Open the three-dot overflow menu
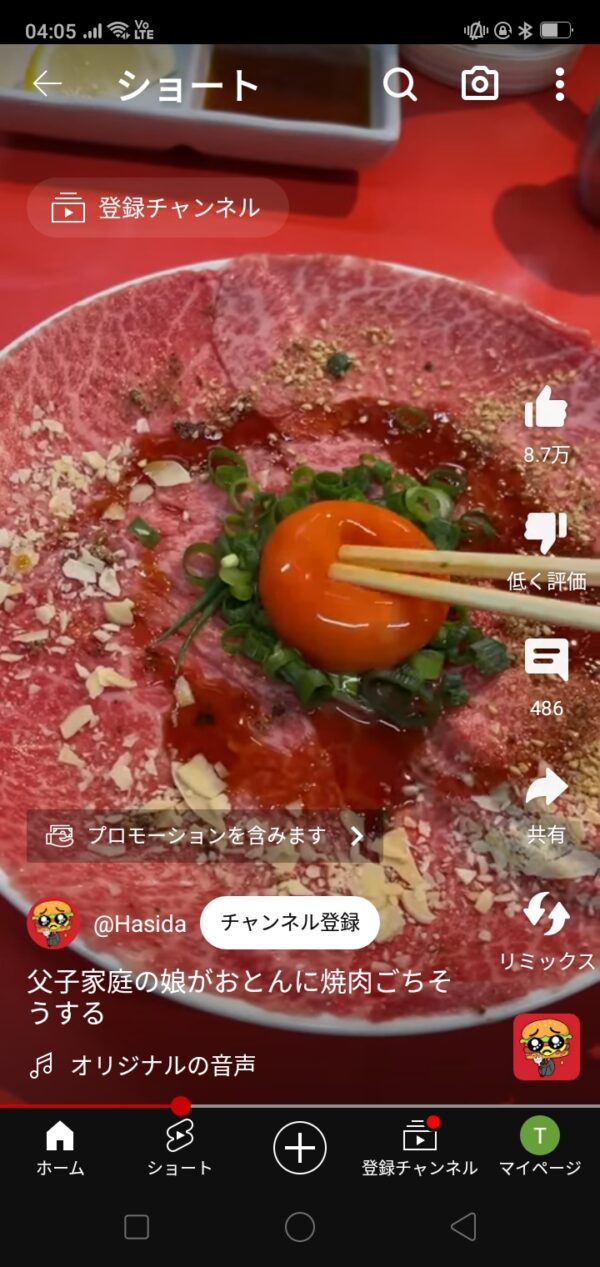This screenshot has height=1267, width=600. pos(560,85)
